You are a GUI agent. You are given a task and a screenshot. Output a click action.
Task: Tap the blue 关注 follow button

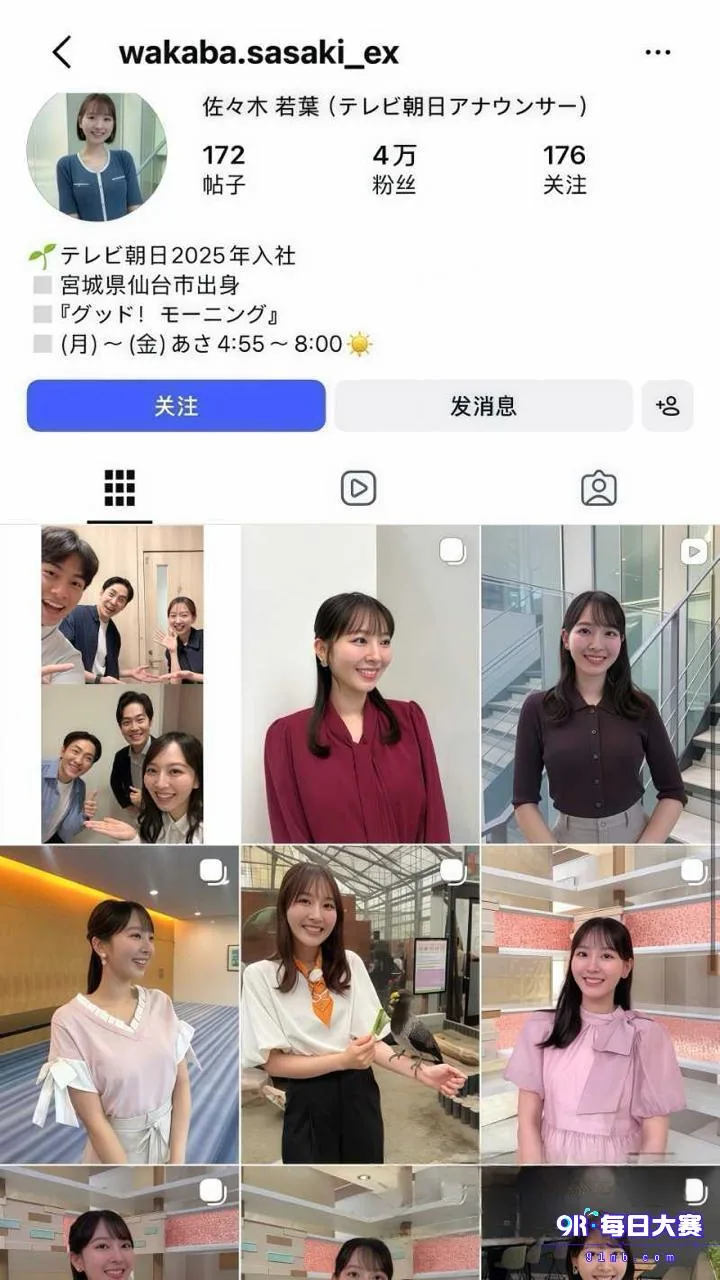[x=176, y=406]
